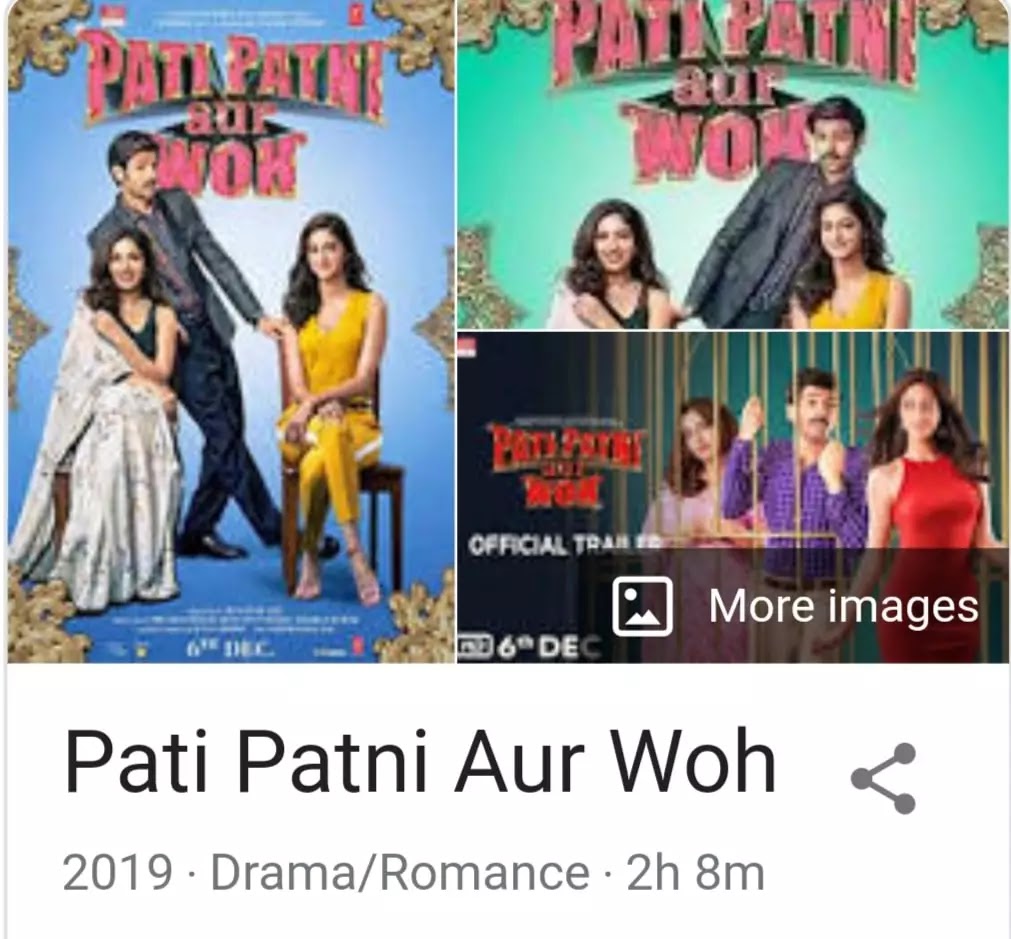Open More images
The image size is (1011, 939).
coord(796,606)
